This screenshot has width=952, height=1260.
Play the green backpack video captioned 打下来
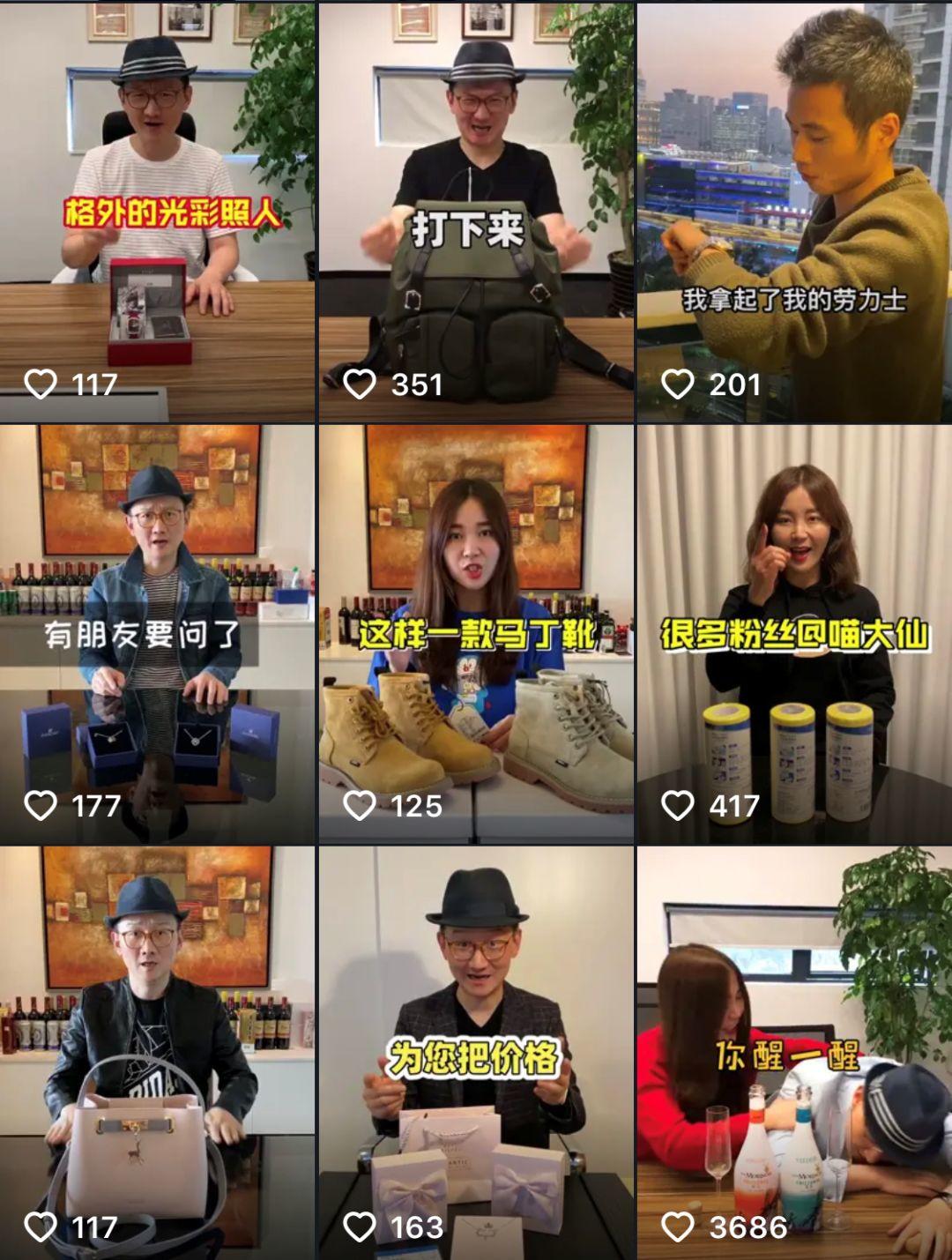(476, 212)
